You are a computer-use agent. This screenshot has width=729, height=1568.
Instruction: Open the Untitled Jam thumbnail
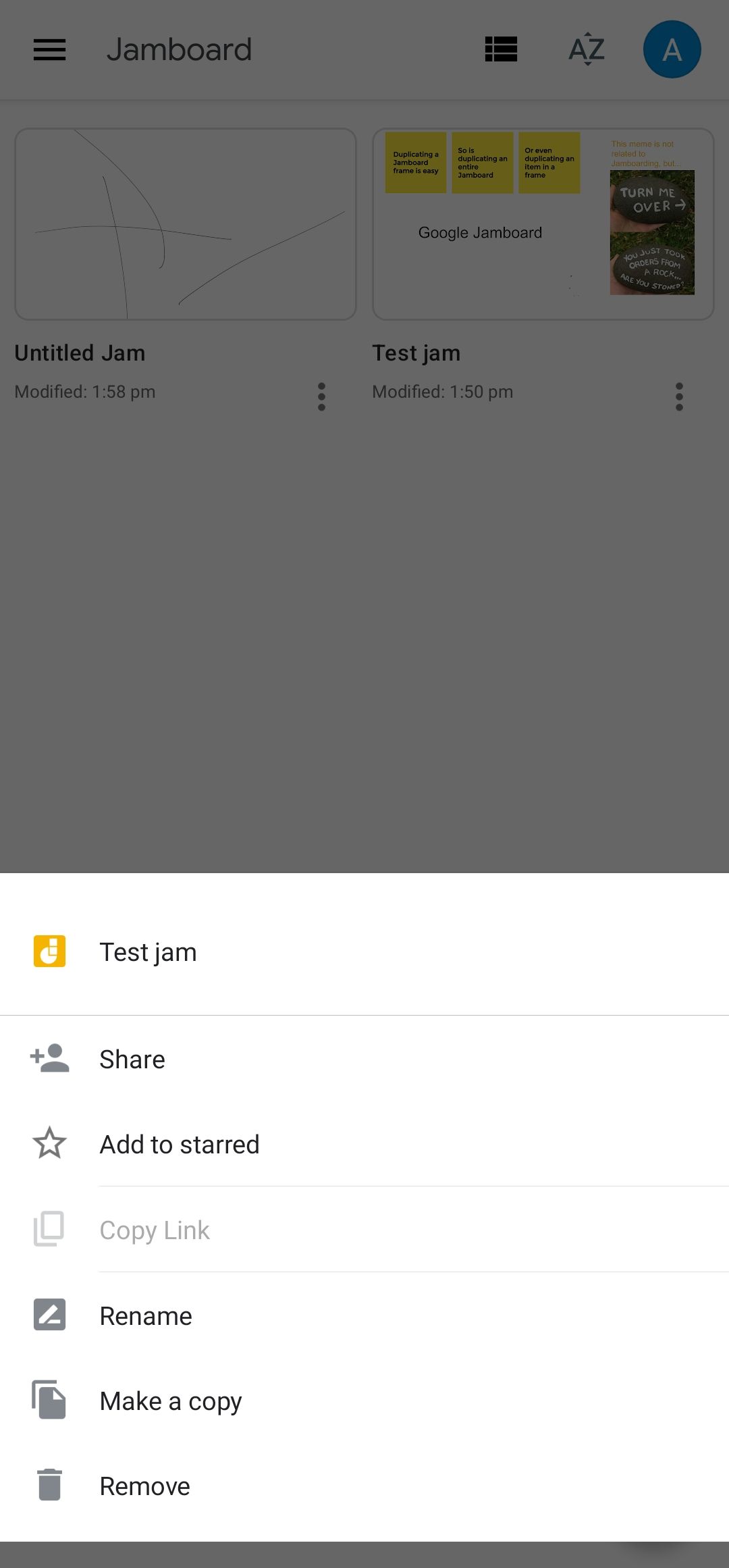click(x=186, y=223)
